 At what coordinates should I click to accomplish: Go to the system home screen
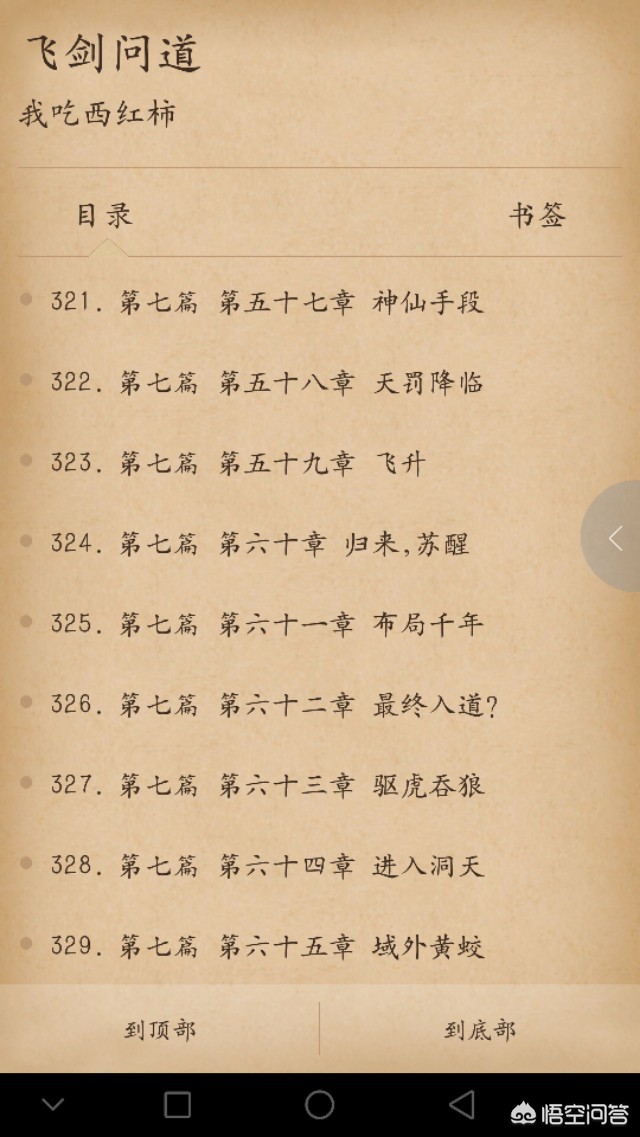(x=320, y=1104)
